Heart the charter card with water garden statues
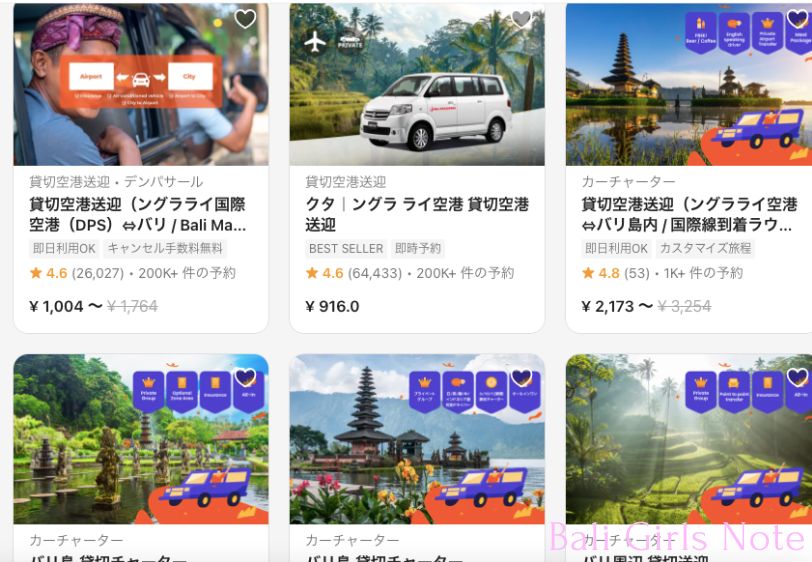The image size is (812, 562). 245,377
